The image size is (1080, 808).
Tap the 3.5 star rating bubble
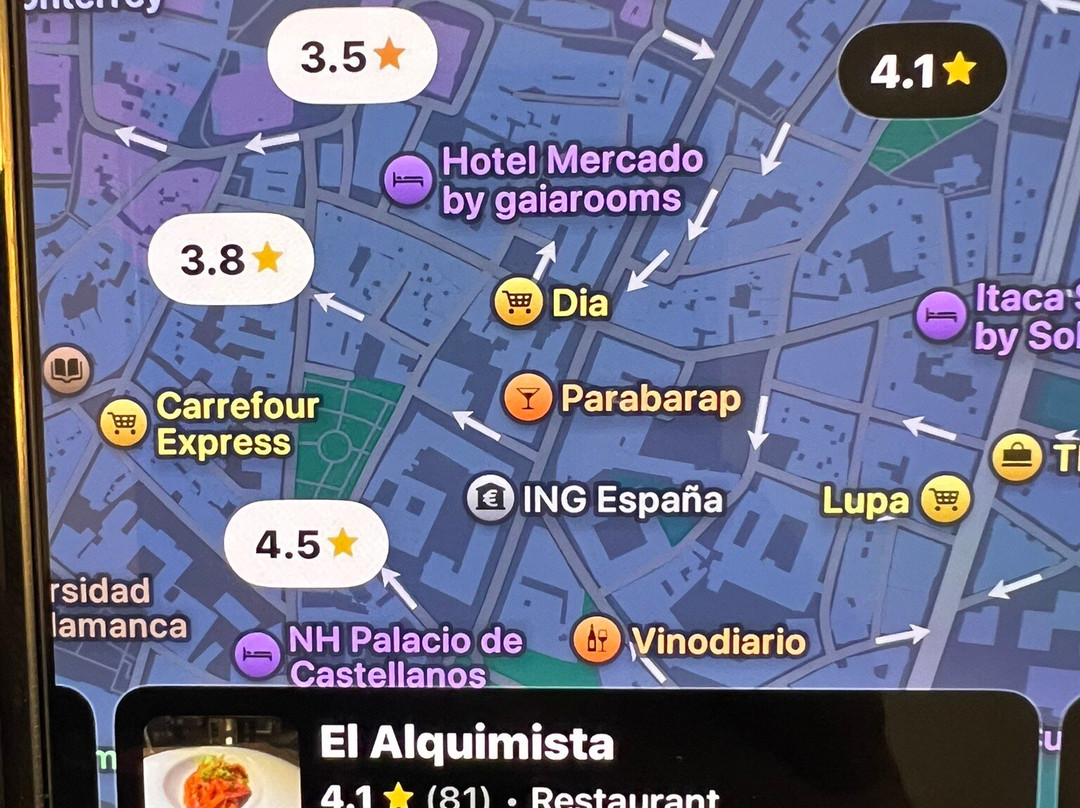click(x=352, y=57)
